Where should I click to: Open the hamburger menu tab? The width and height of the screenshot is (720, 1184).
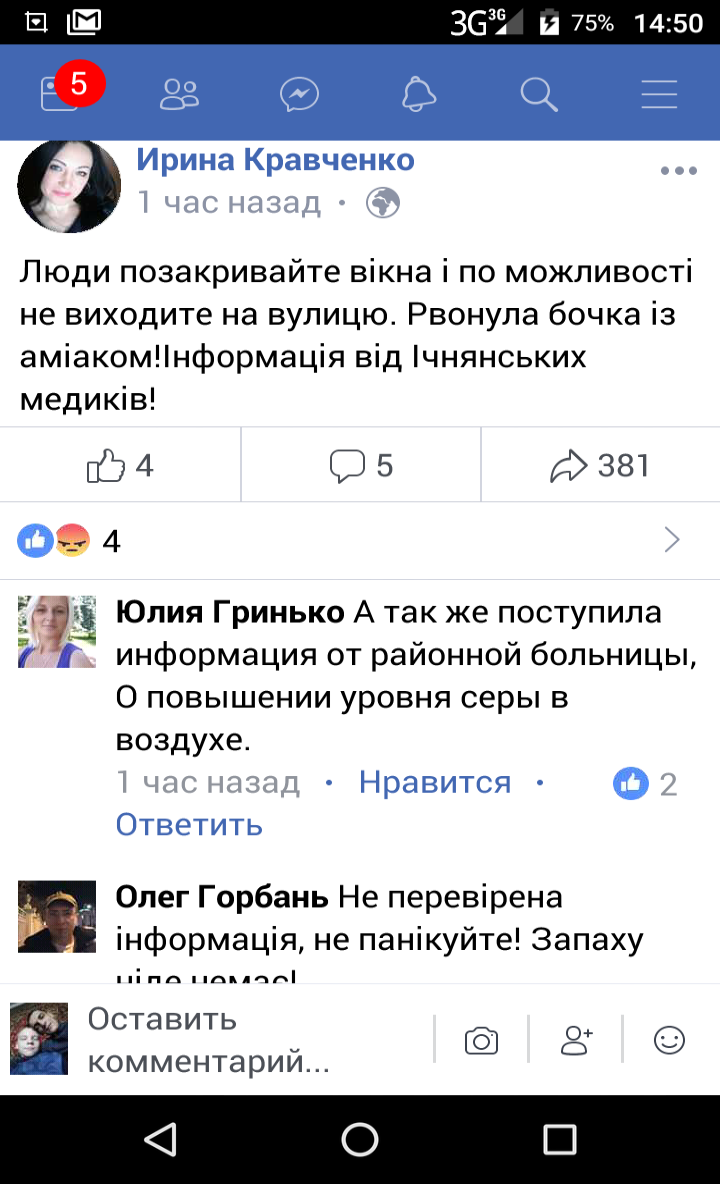coord(659,95)
